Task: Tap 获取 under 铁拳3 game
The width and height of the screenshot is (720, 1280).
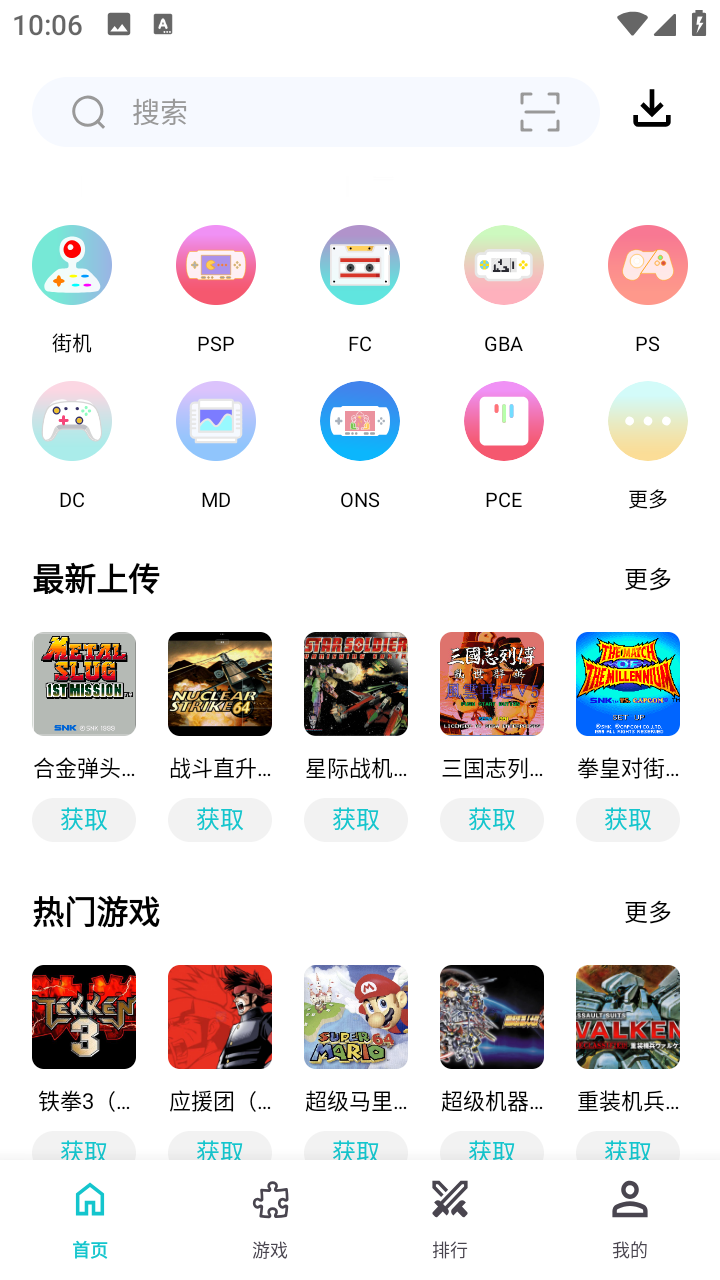Action: tap(84, 1150)
